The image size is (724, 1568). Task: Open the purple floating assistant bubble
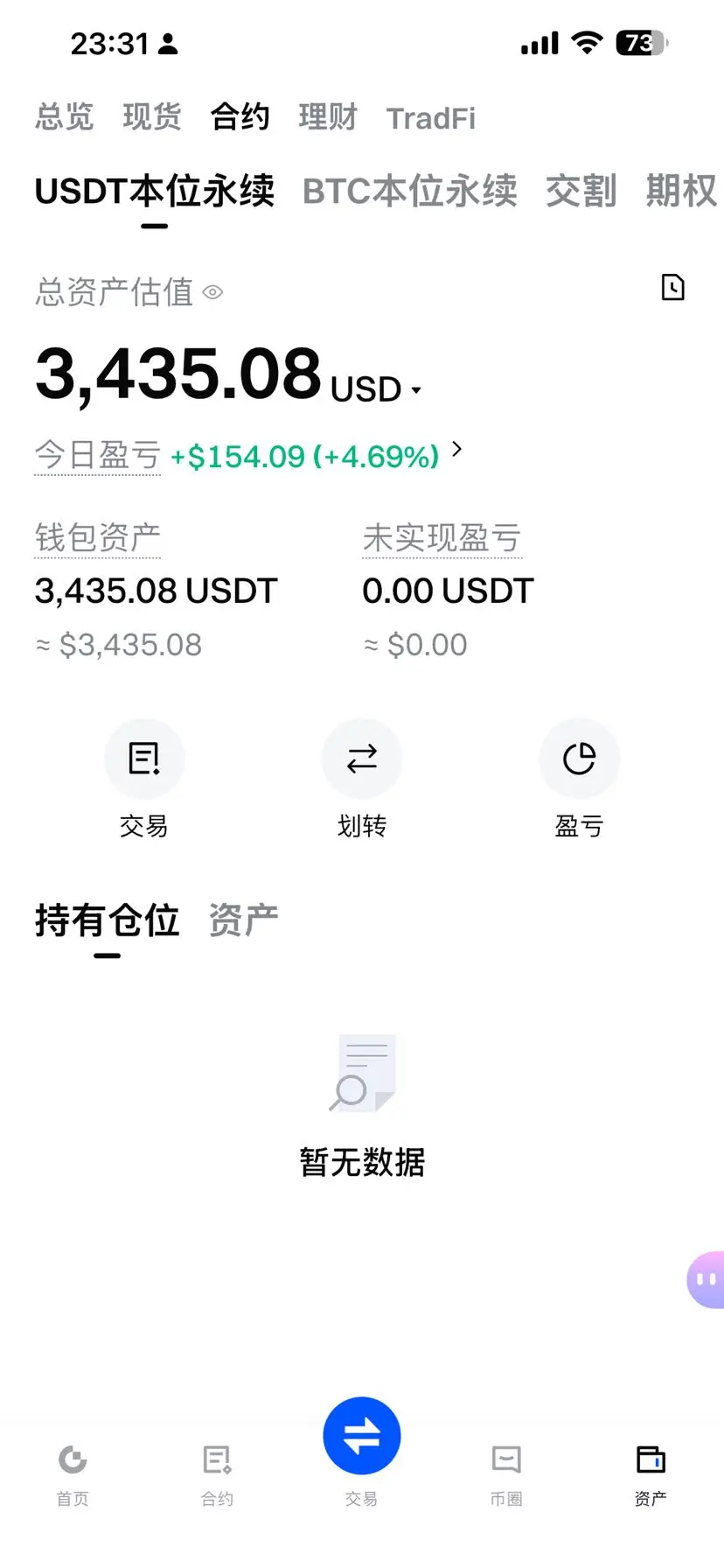(x=705, y=1279)
